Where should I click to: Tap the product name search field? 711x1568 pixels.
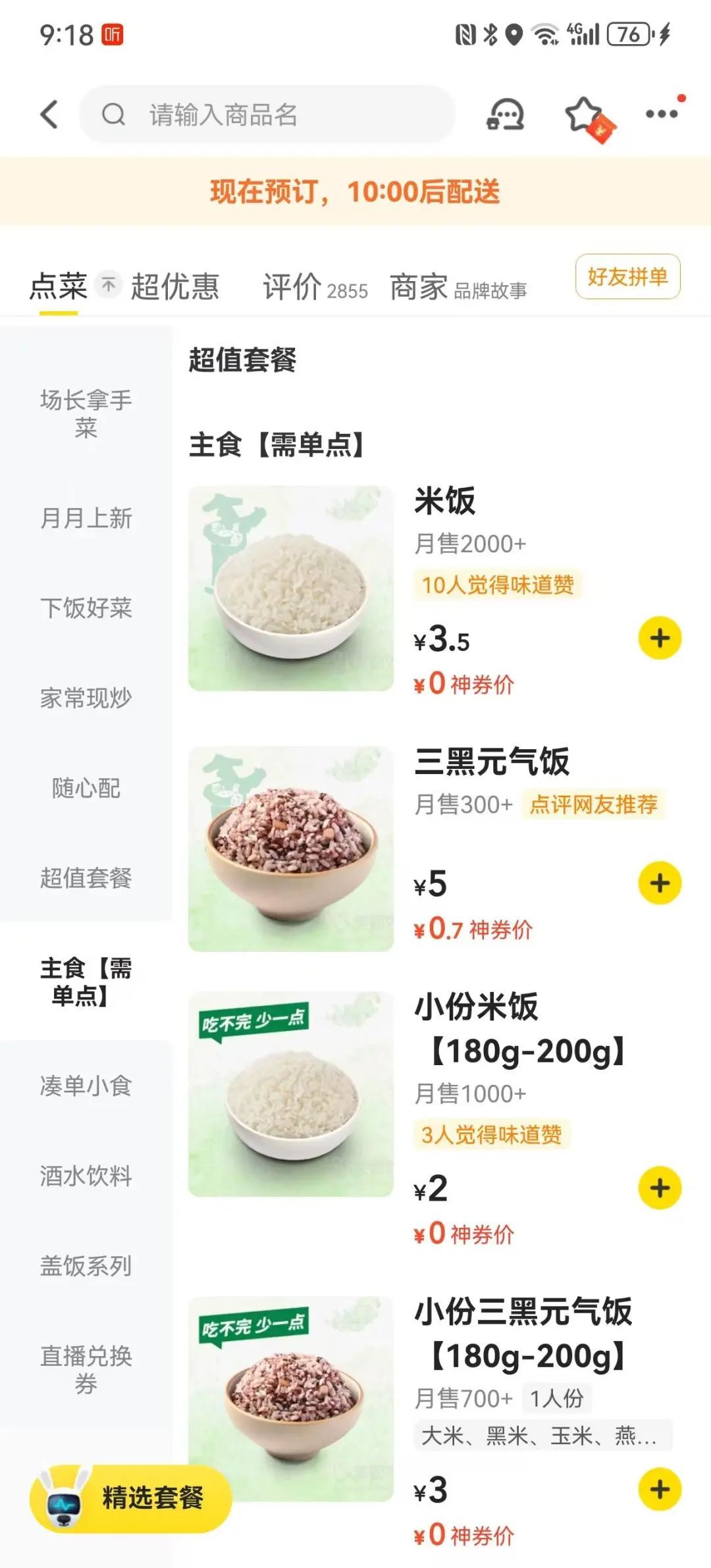[267, 115]
